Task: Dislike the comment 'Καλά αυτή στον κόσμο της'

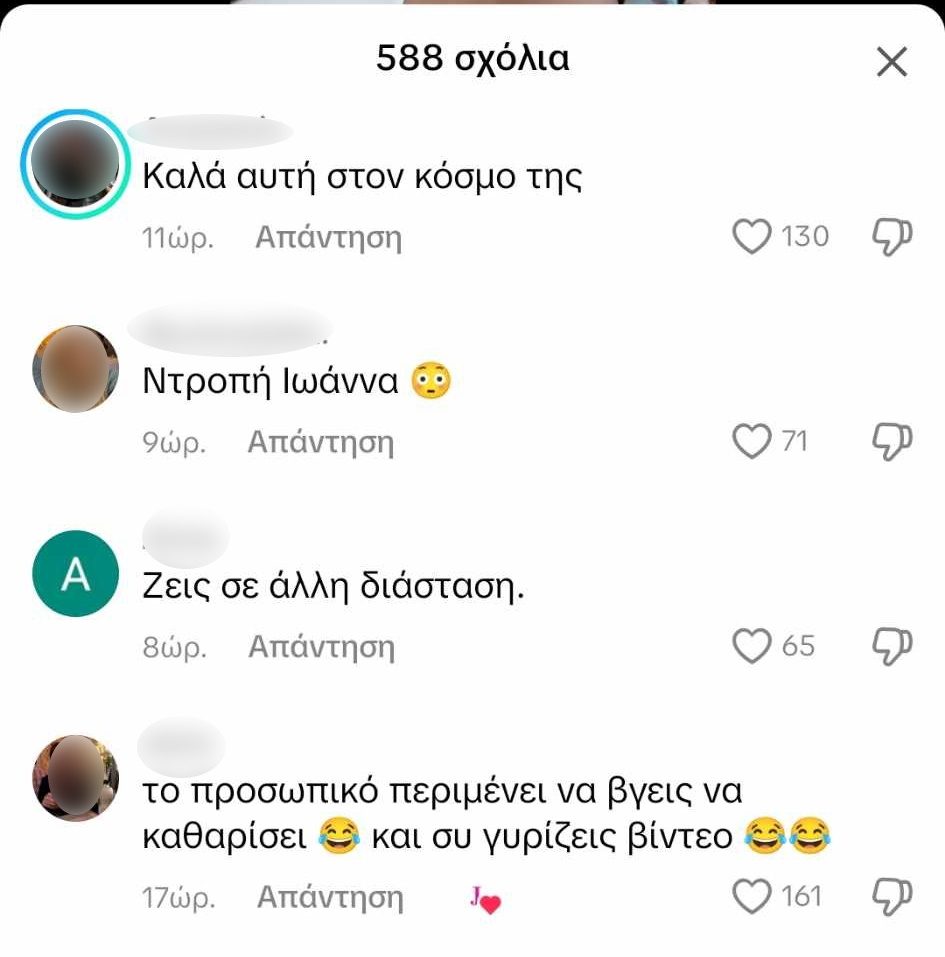Action: tap(892, 237)
